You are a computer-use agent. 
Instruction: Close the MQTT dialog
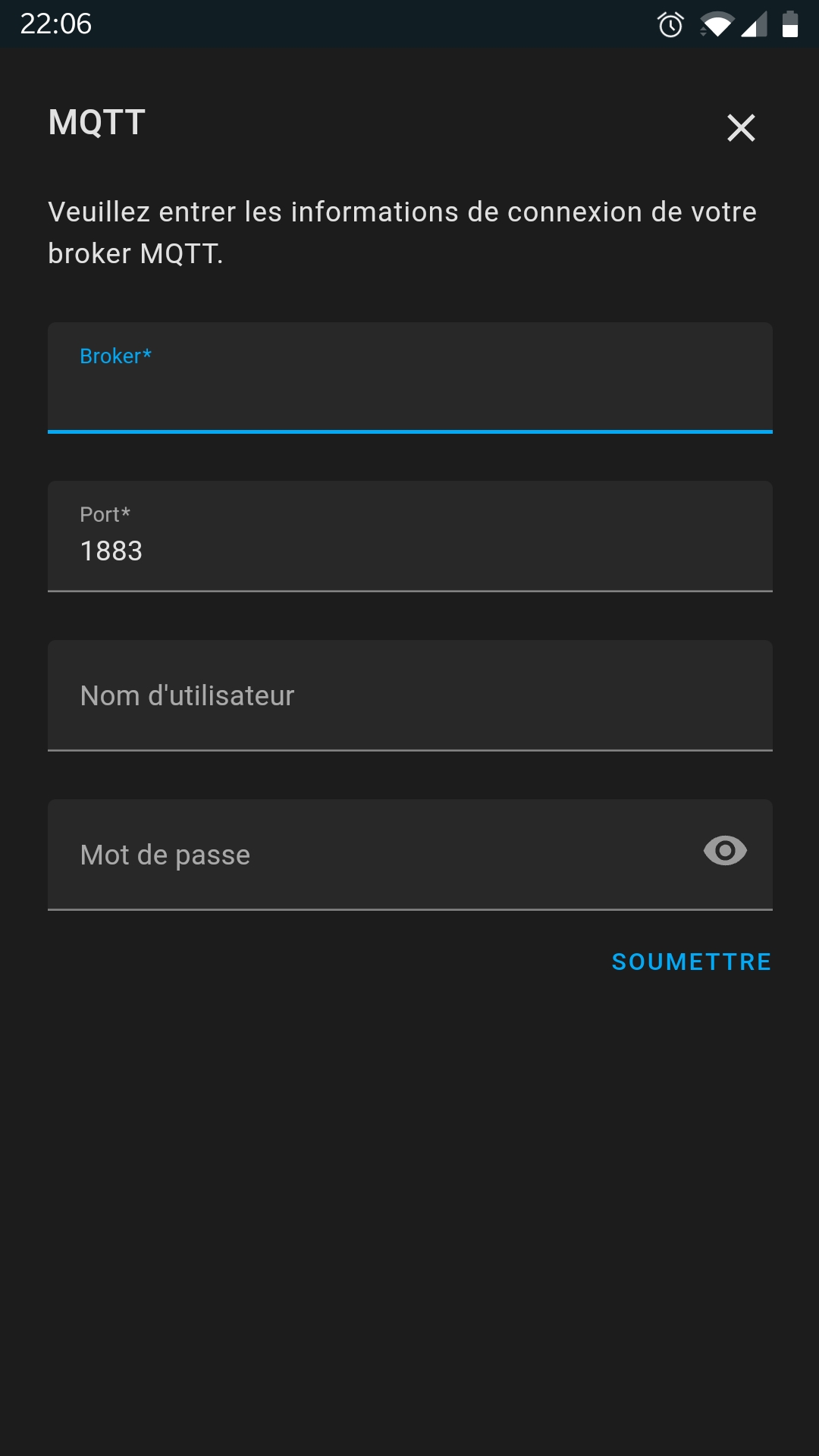tap(741, 127)
